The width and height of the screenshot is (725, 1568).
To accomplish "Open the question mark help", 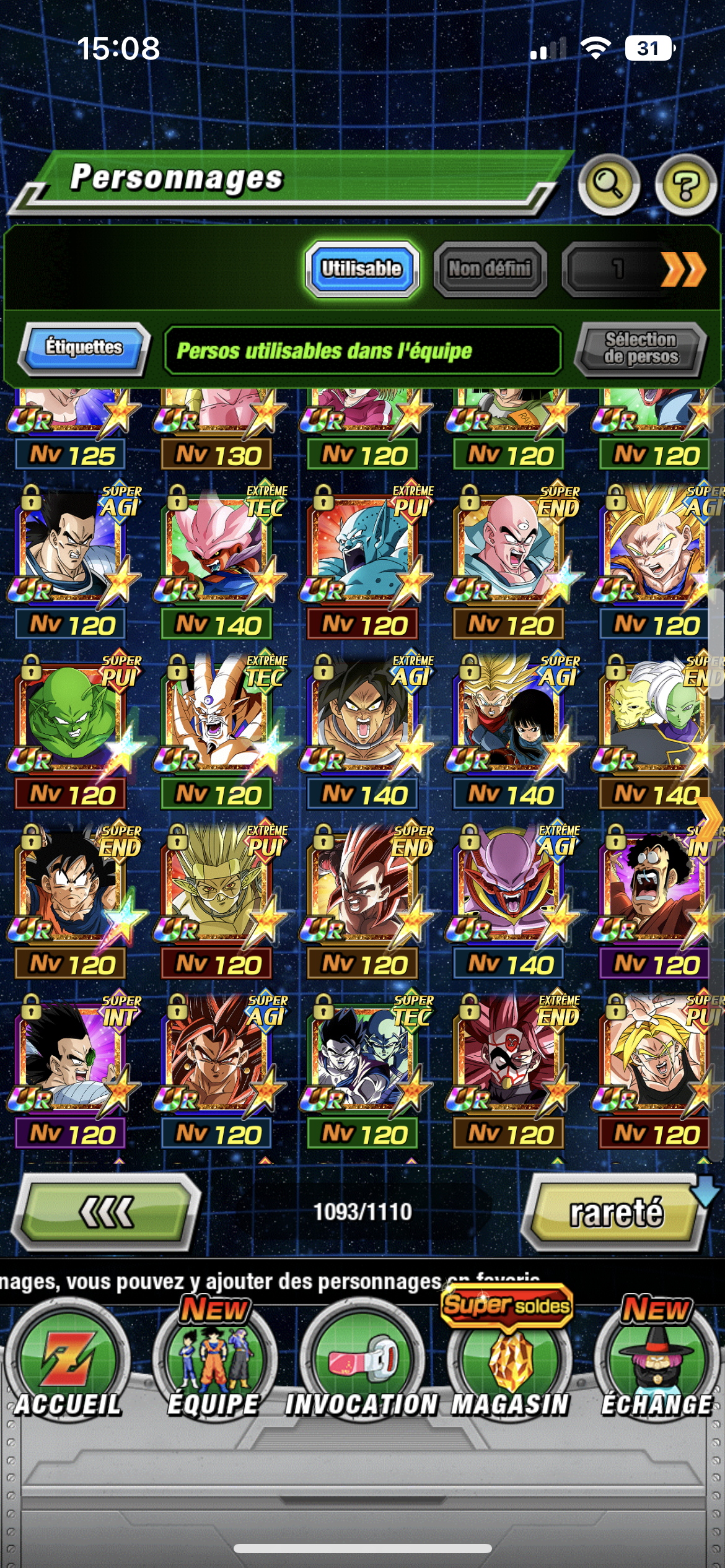I will (685, 184).
